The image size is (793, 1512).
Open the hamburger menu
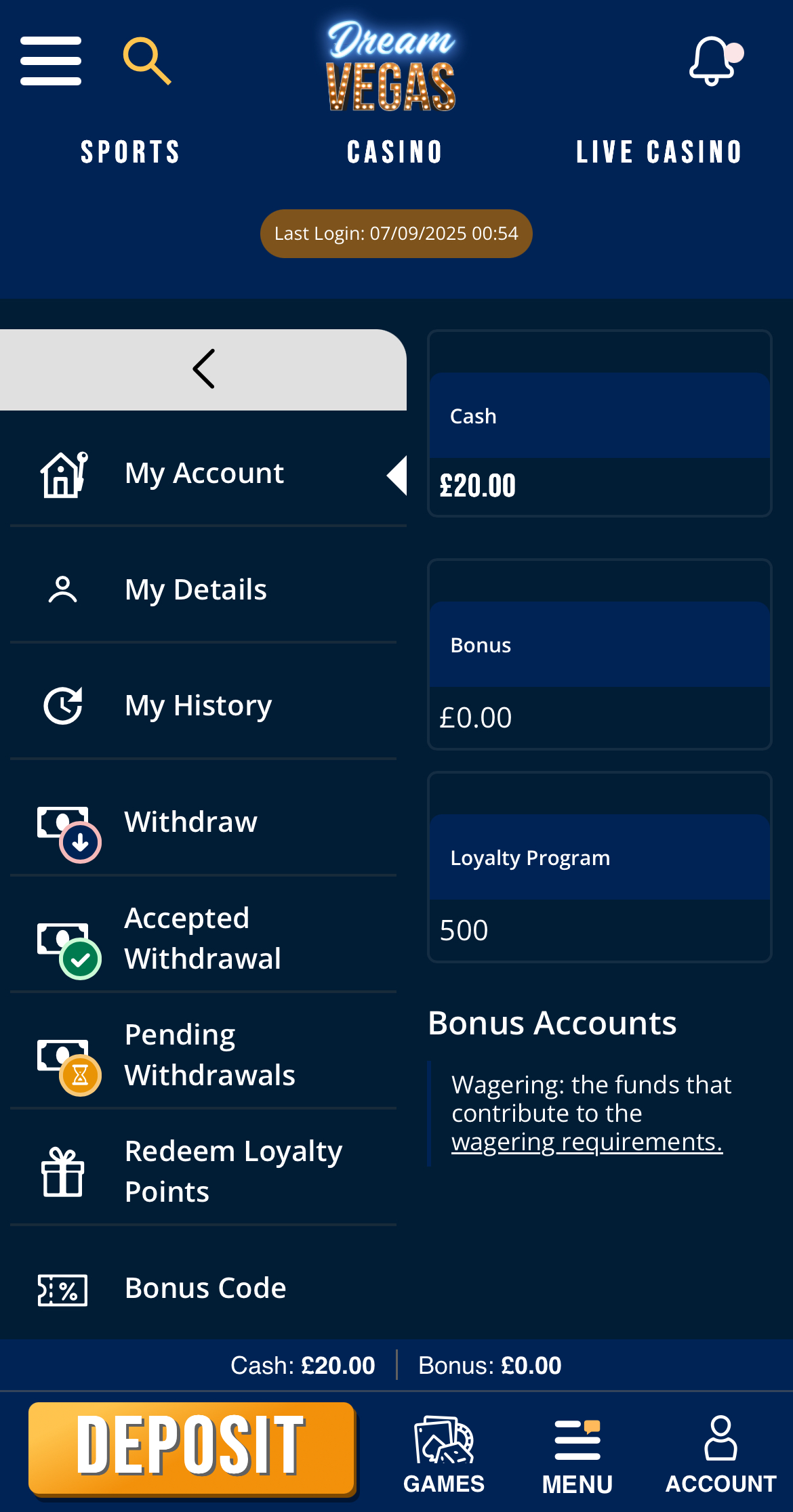pyautogui.click(x=51, y=61)
